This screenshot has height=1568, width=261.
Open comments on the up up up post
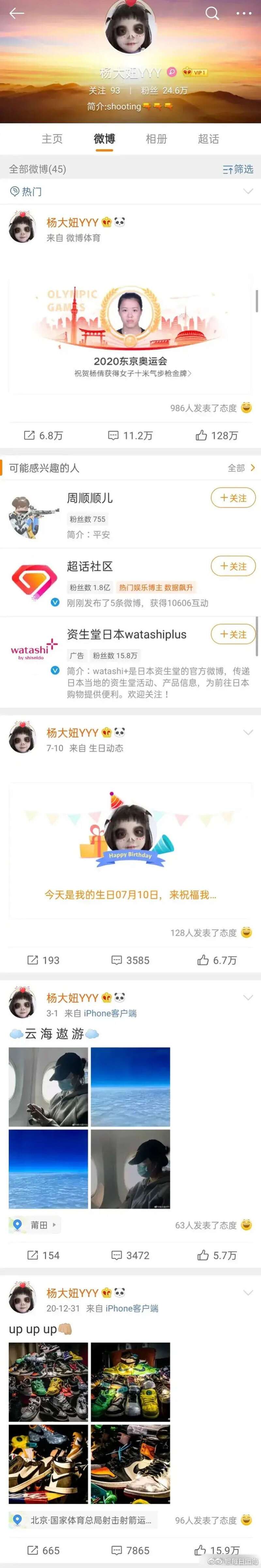130,1550
